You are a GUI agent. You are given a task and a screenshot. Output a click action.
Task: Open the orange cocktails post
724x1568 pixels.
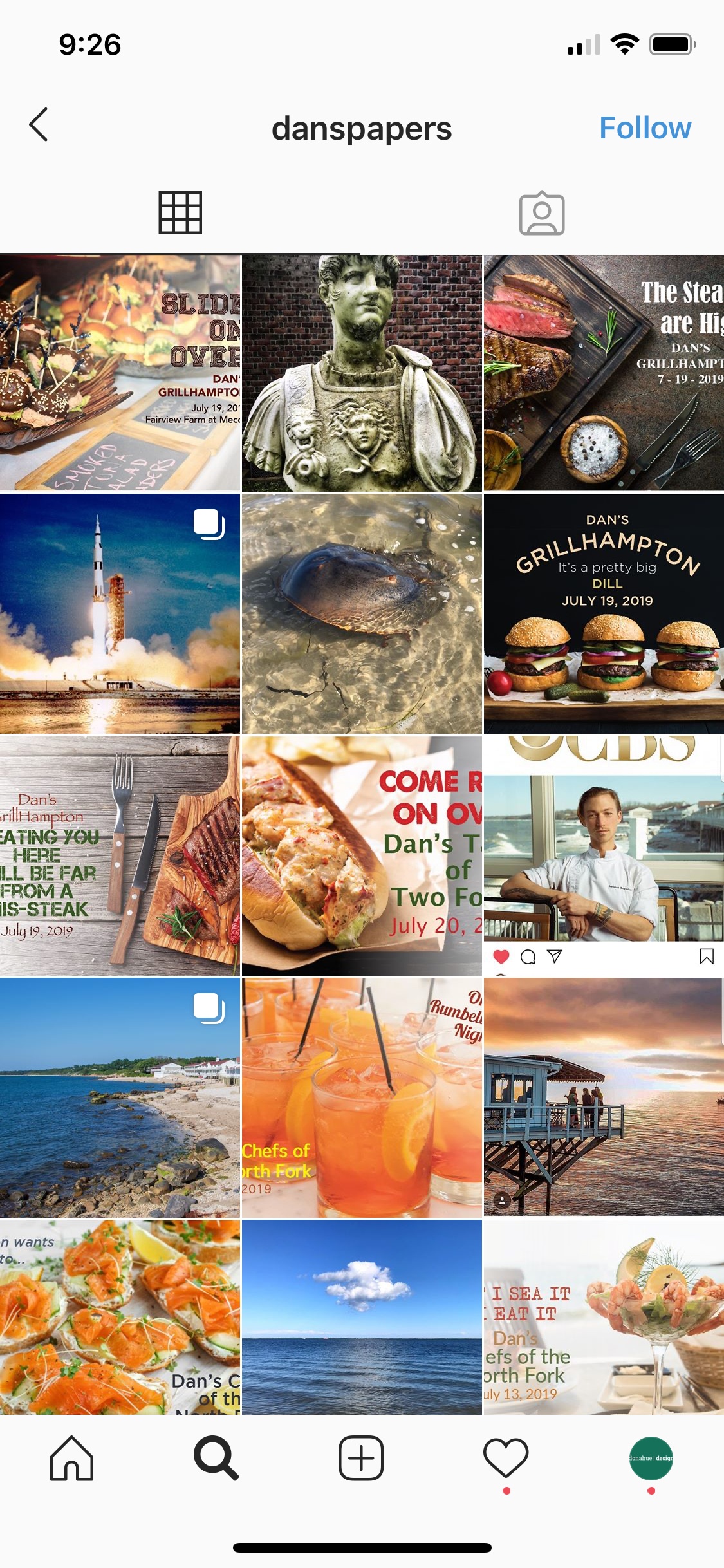[362, 1098]
